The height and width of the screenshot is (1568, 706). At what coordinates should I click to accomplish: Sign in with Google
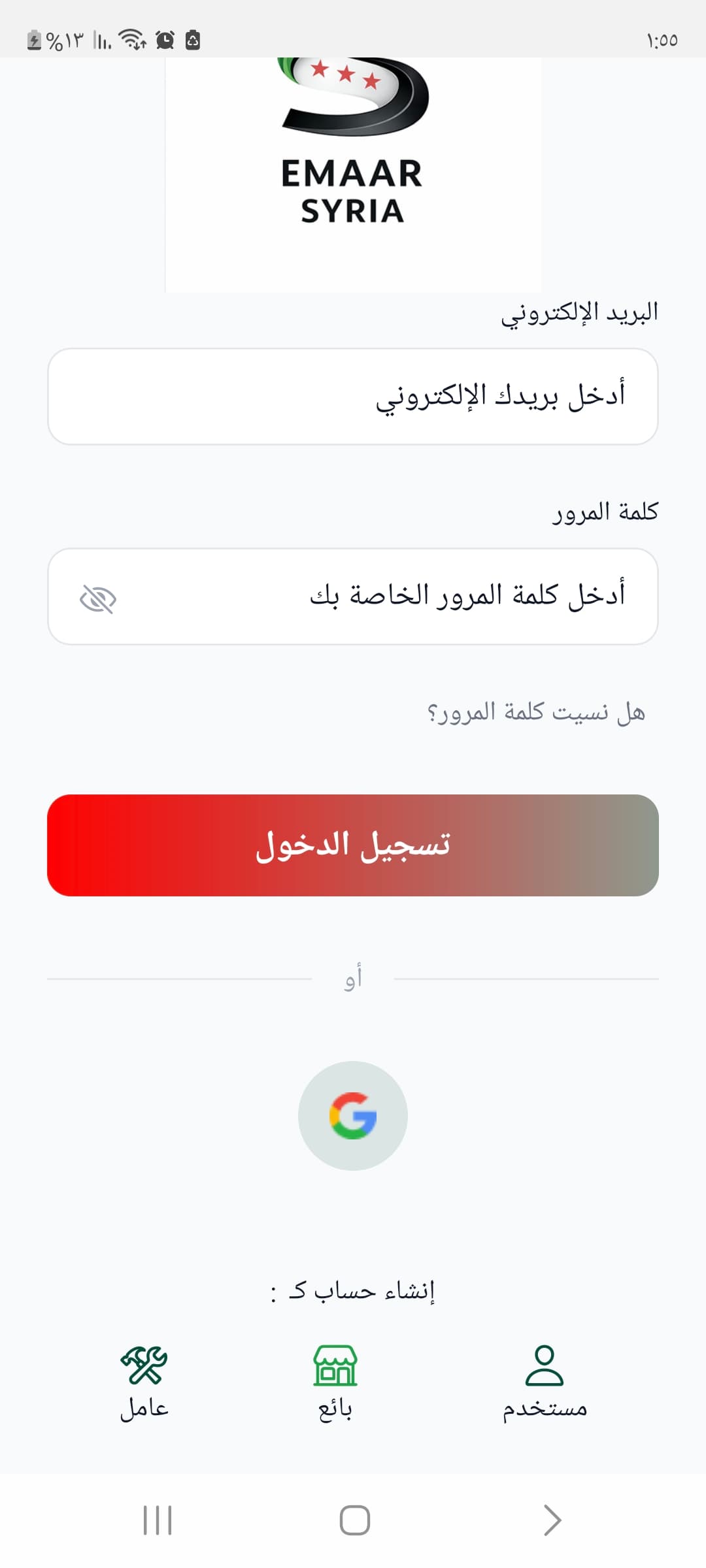[353, 1116]
